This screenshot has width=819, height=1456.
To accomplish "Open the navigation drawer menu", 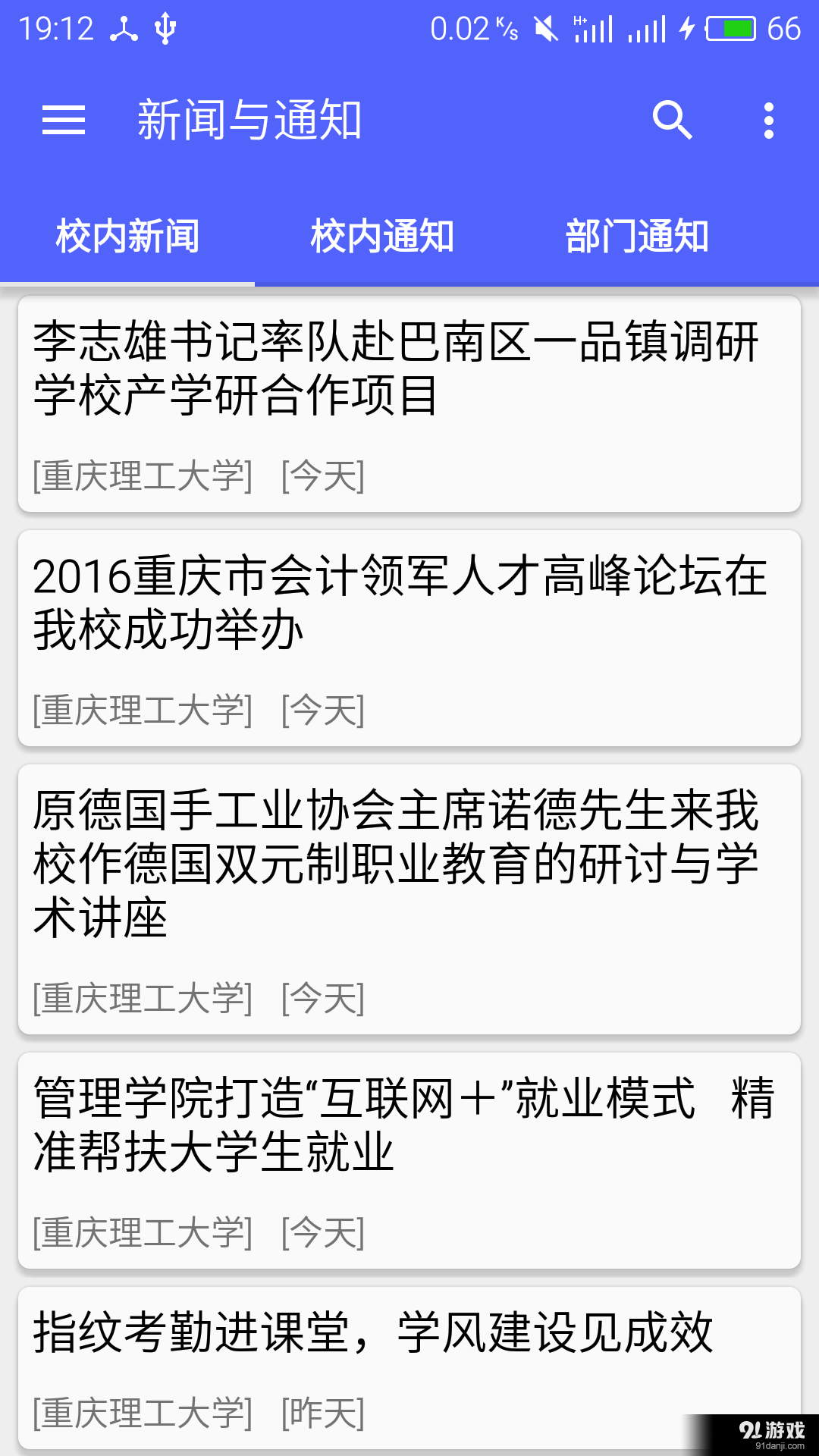I will 64,119.
